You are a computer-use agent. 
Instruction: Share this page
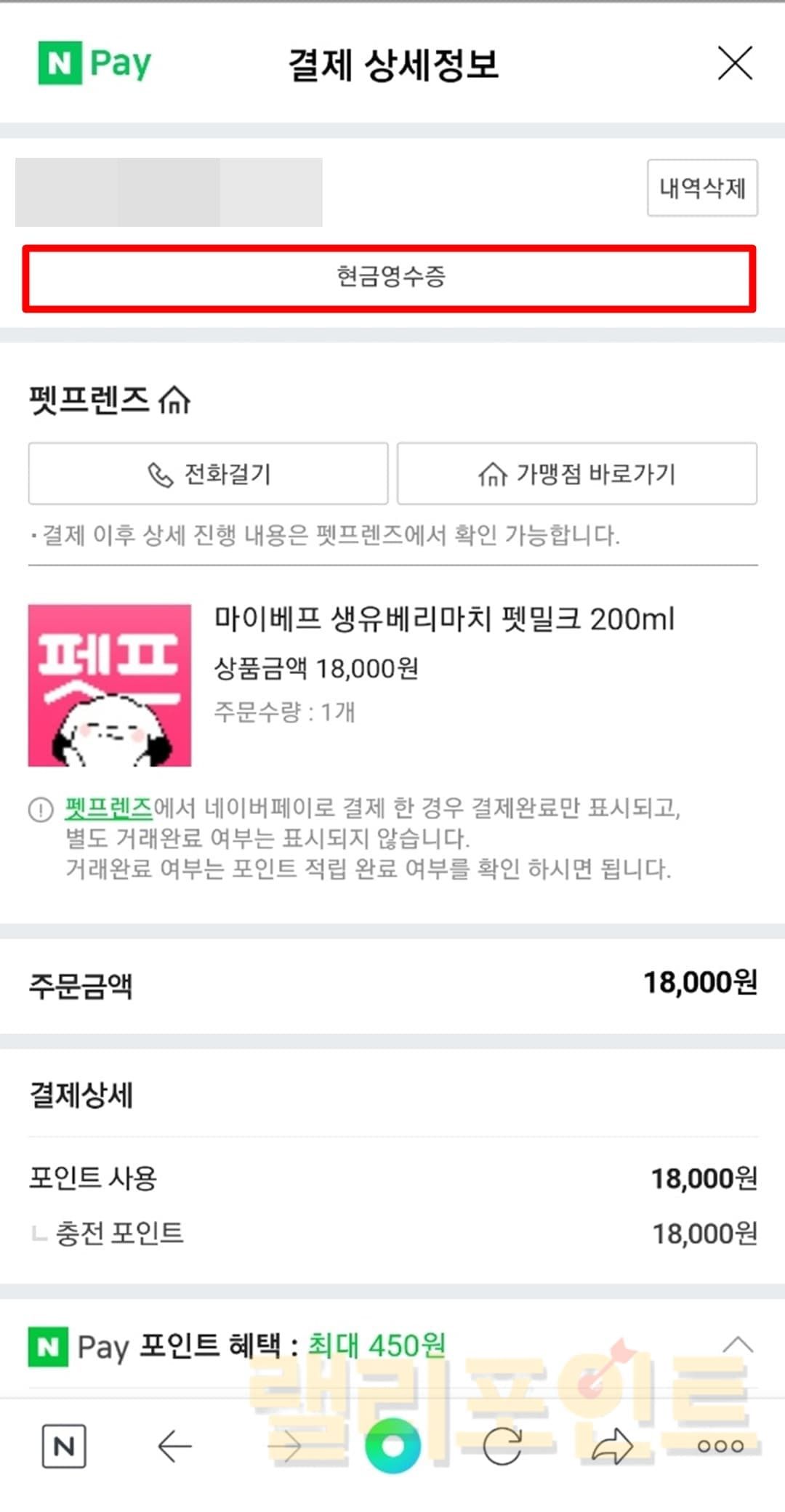(x=612, y=1447)
